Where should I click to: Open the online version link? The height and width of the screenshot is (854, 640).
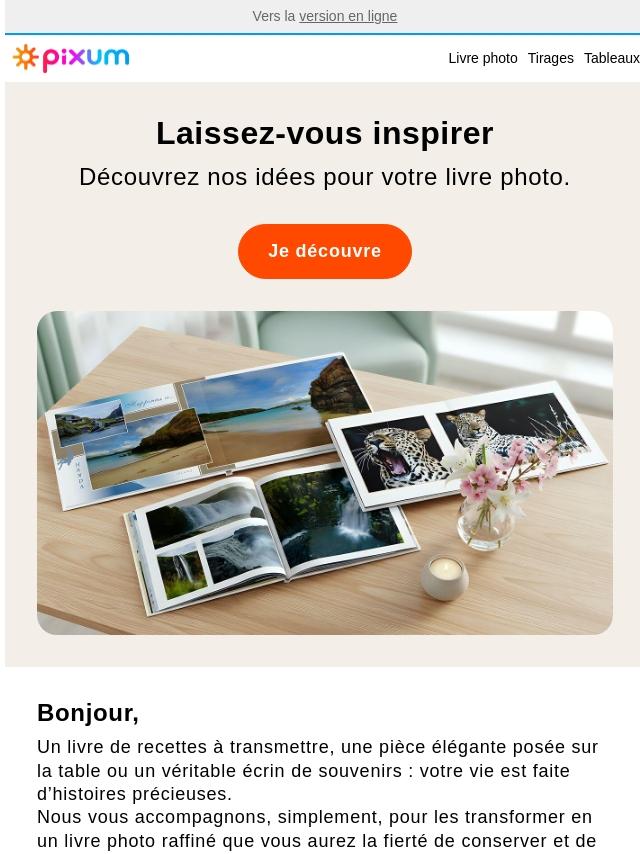(x=347, y=16)
